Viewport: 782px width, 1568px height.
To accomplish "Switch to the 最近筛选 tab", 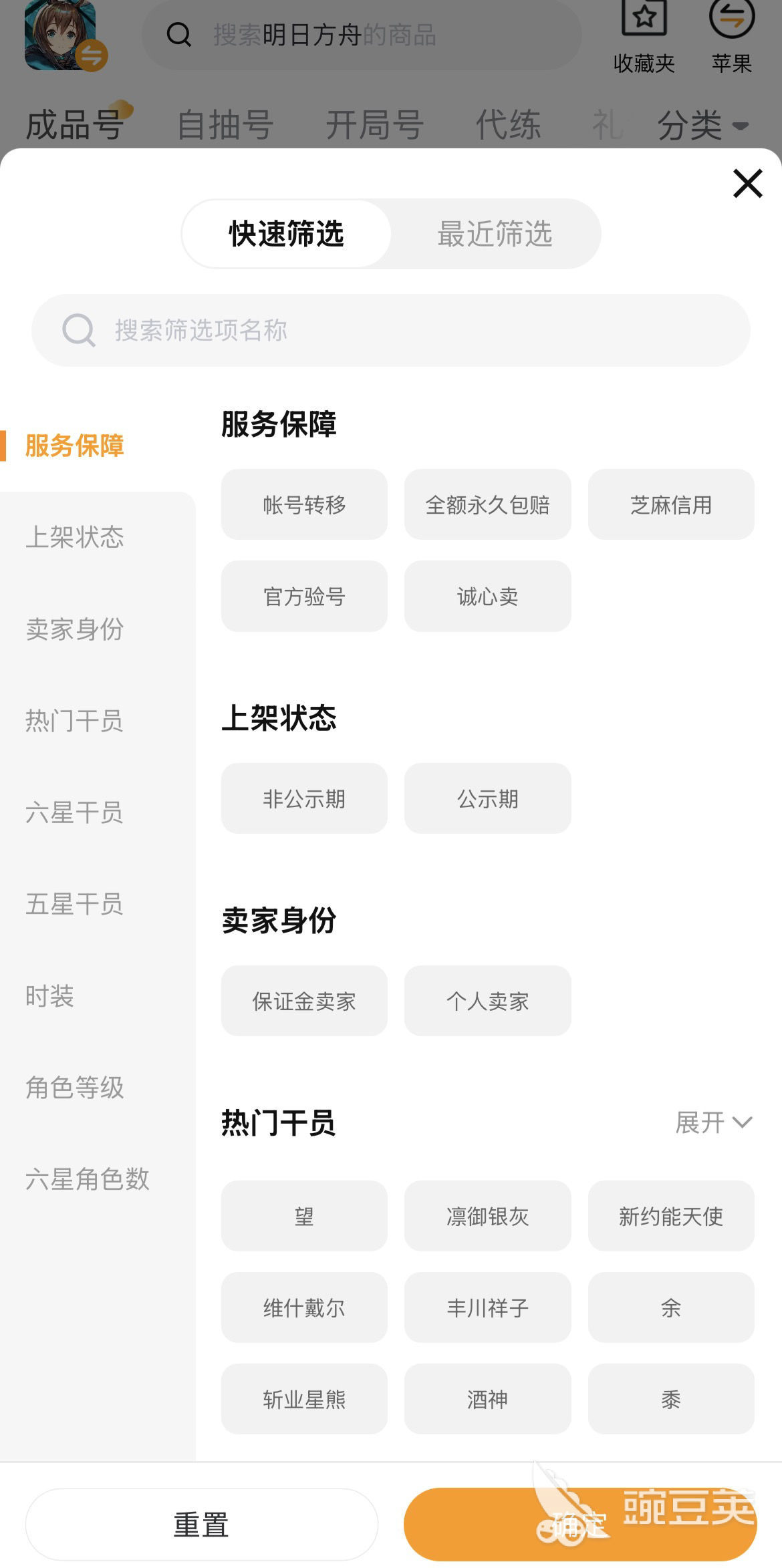I will point(495,234).
